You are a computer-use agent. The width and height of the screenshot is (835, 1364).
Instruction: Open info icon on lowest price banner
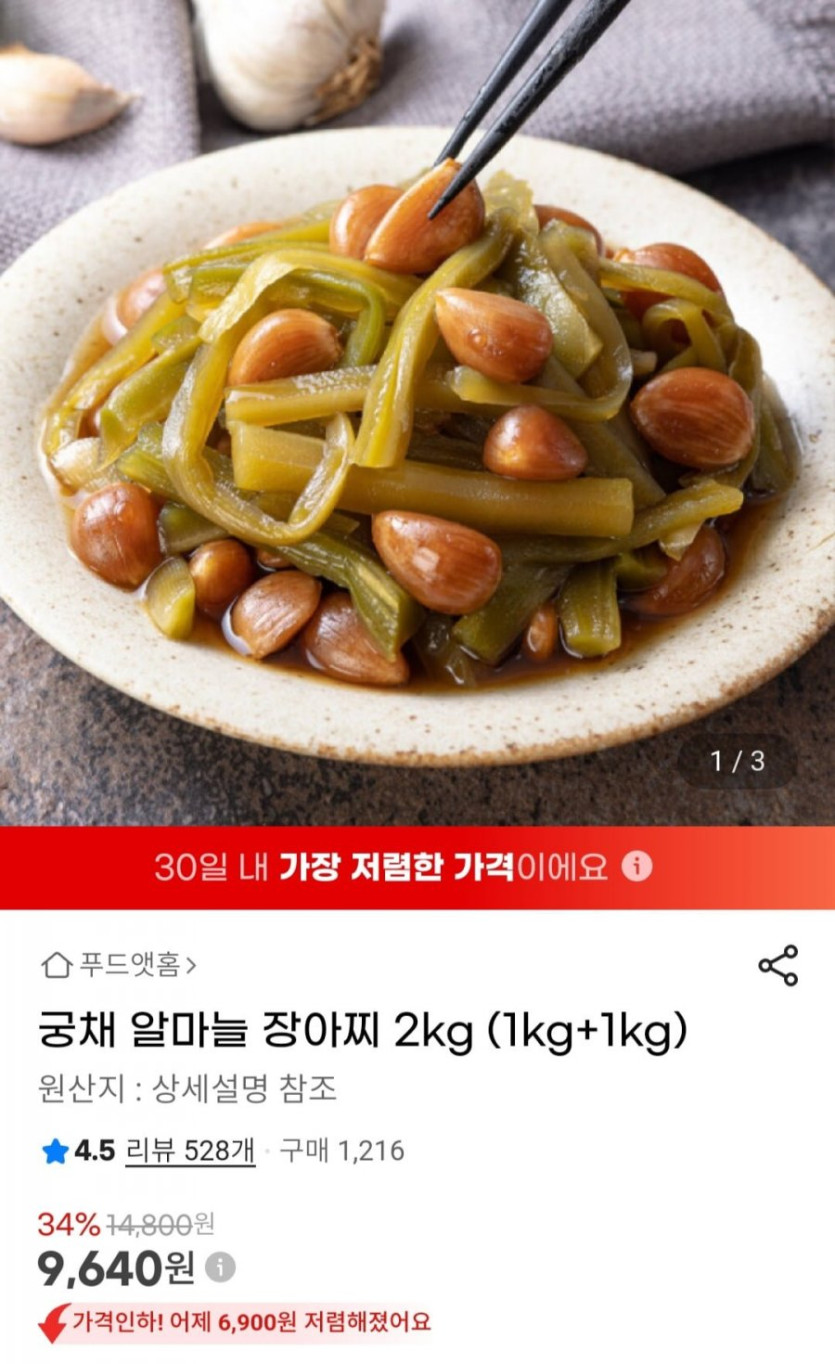(637, 866)
